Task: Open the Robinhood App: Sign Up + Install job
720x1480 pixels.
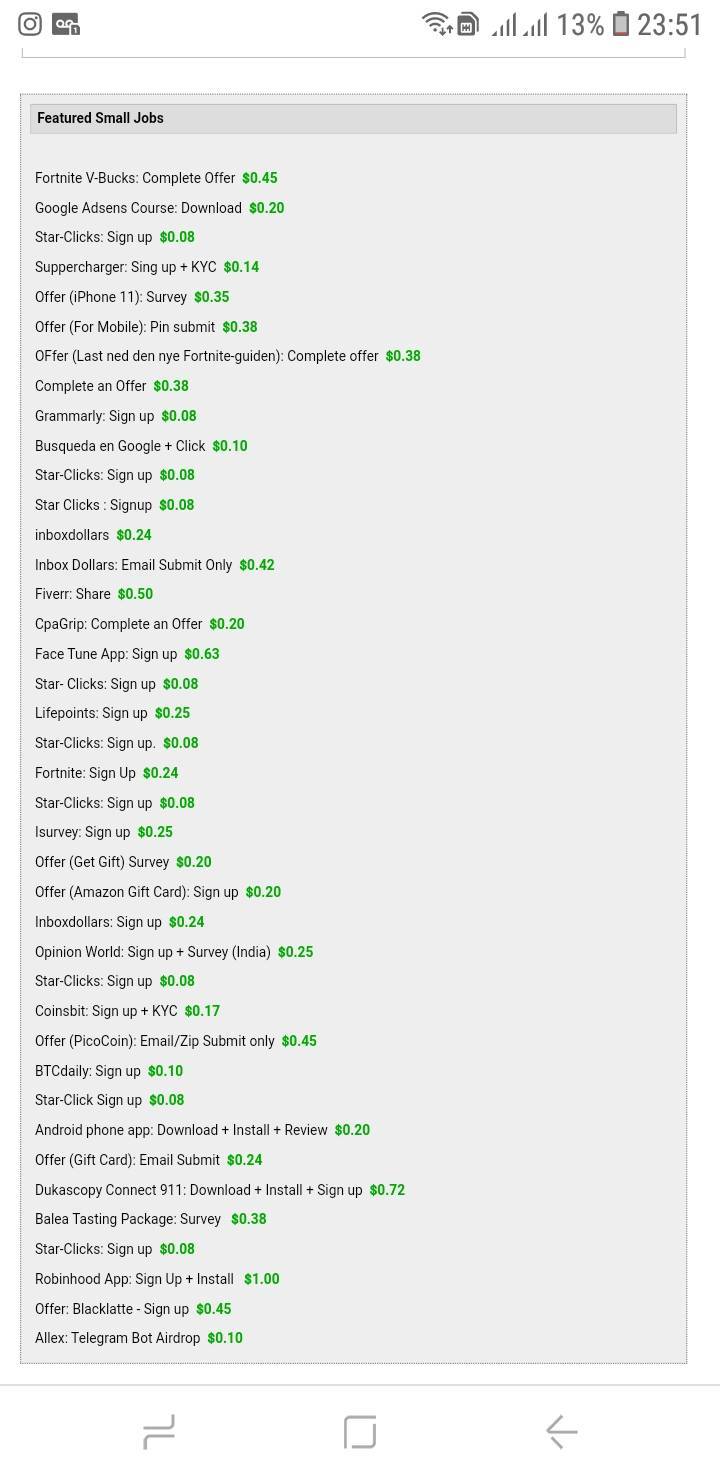Action: 134,1279
